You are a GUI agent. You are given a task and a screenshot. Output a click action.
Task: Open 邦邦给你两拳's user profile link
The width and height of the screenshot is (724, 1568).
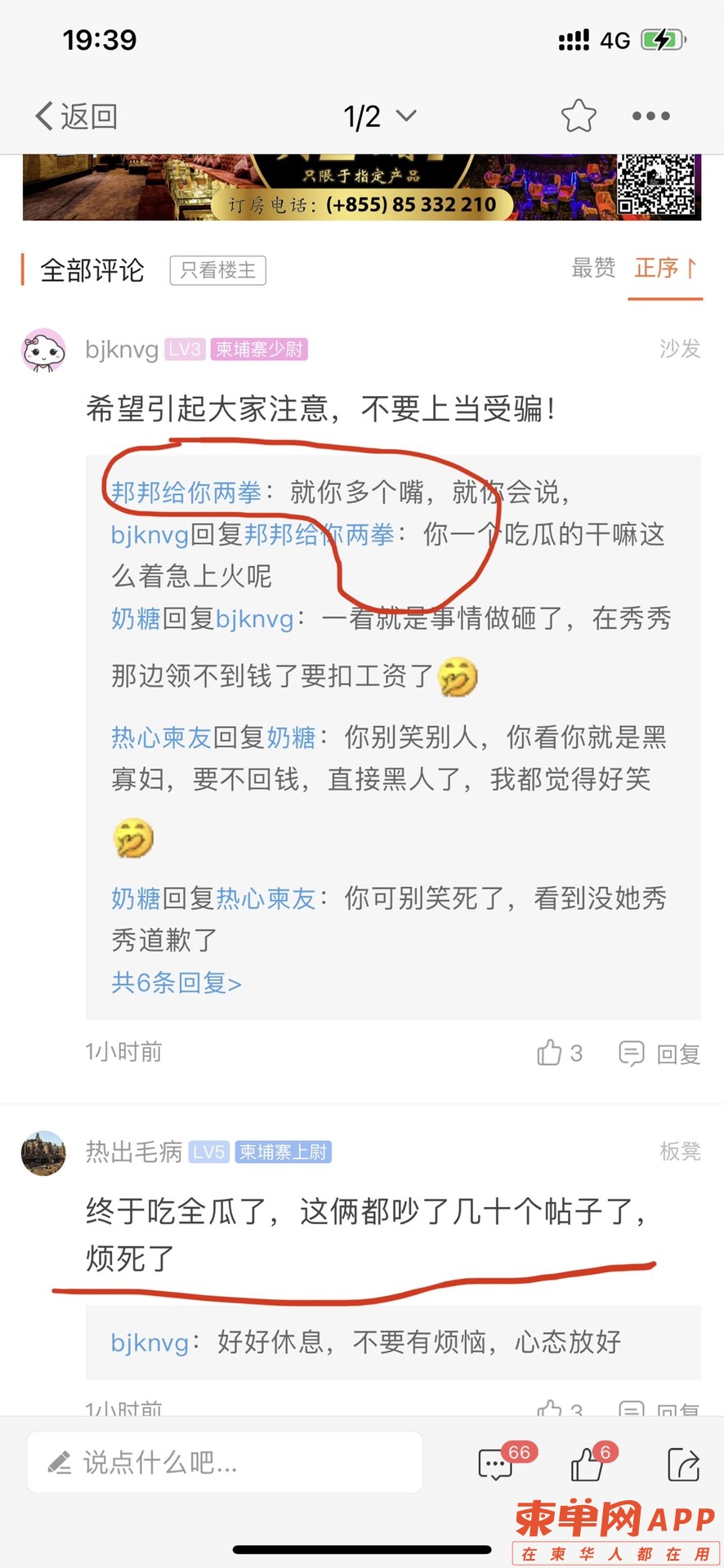[x=186, y=492]
